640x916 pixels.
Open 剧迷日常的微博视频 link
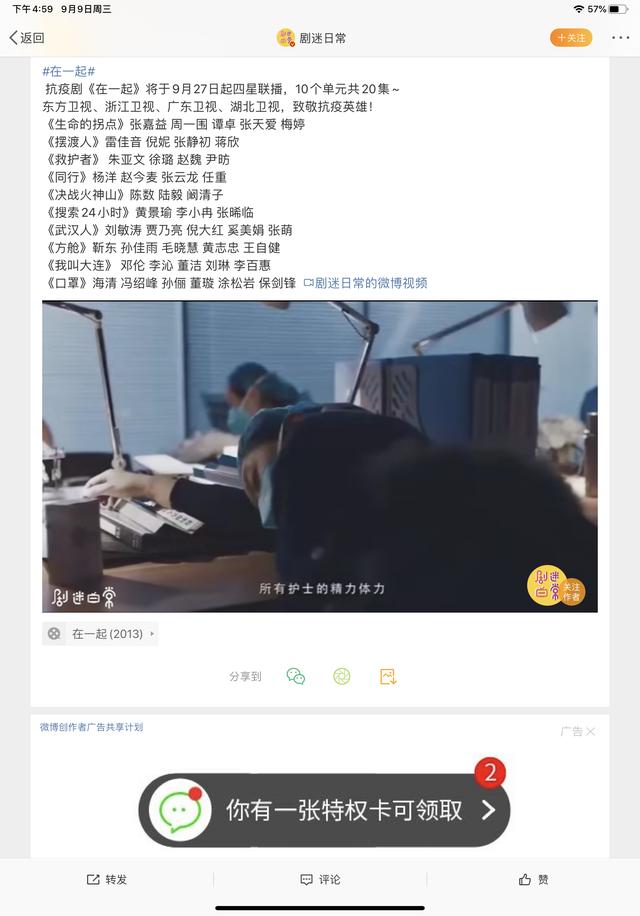(365, 283)
